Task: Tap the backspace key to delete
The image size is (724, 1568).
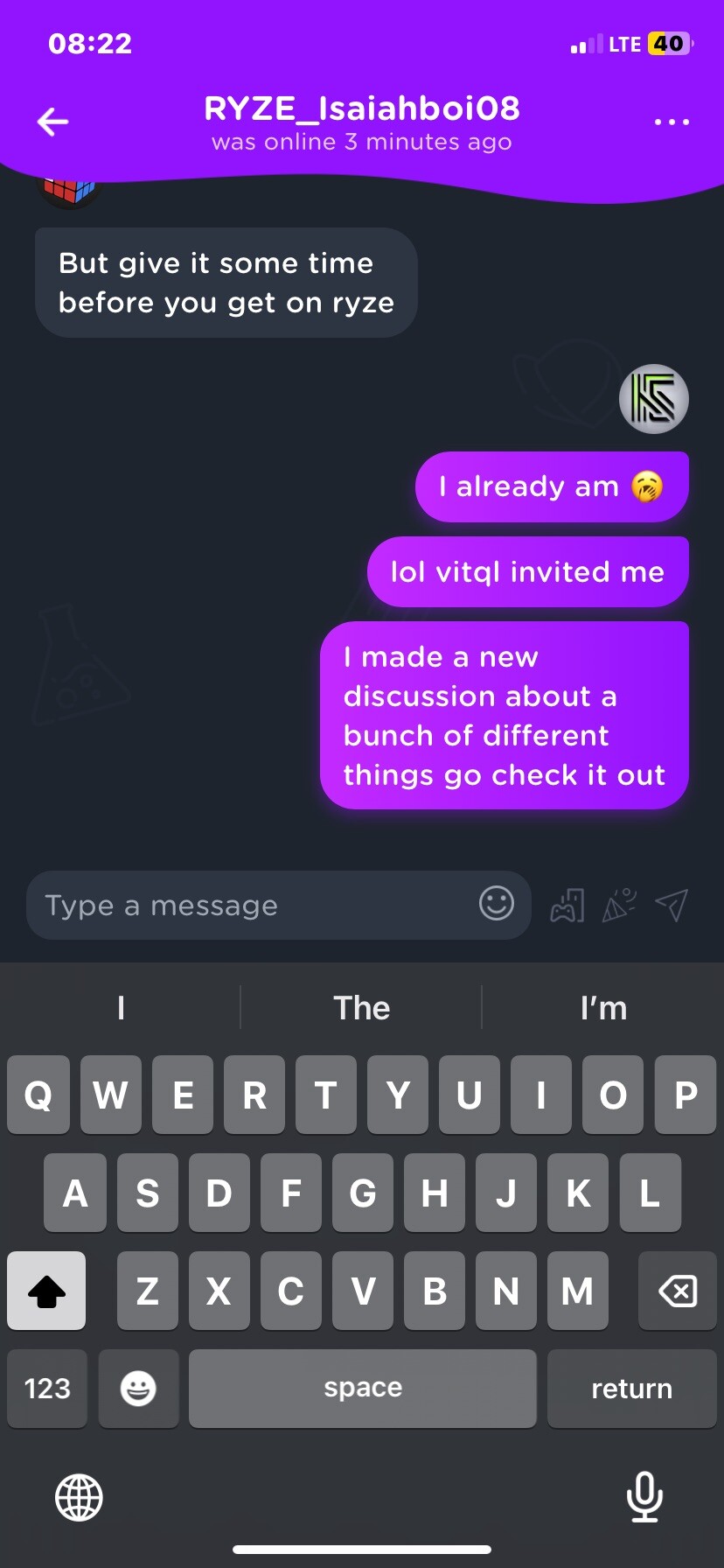Action: pyautogui.click(x=677, y=1291)
